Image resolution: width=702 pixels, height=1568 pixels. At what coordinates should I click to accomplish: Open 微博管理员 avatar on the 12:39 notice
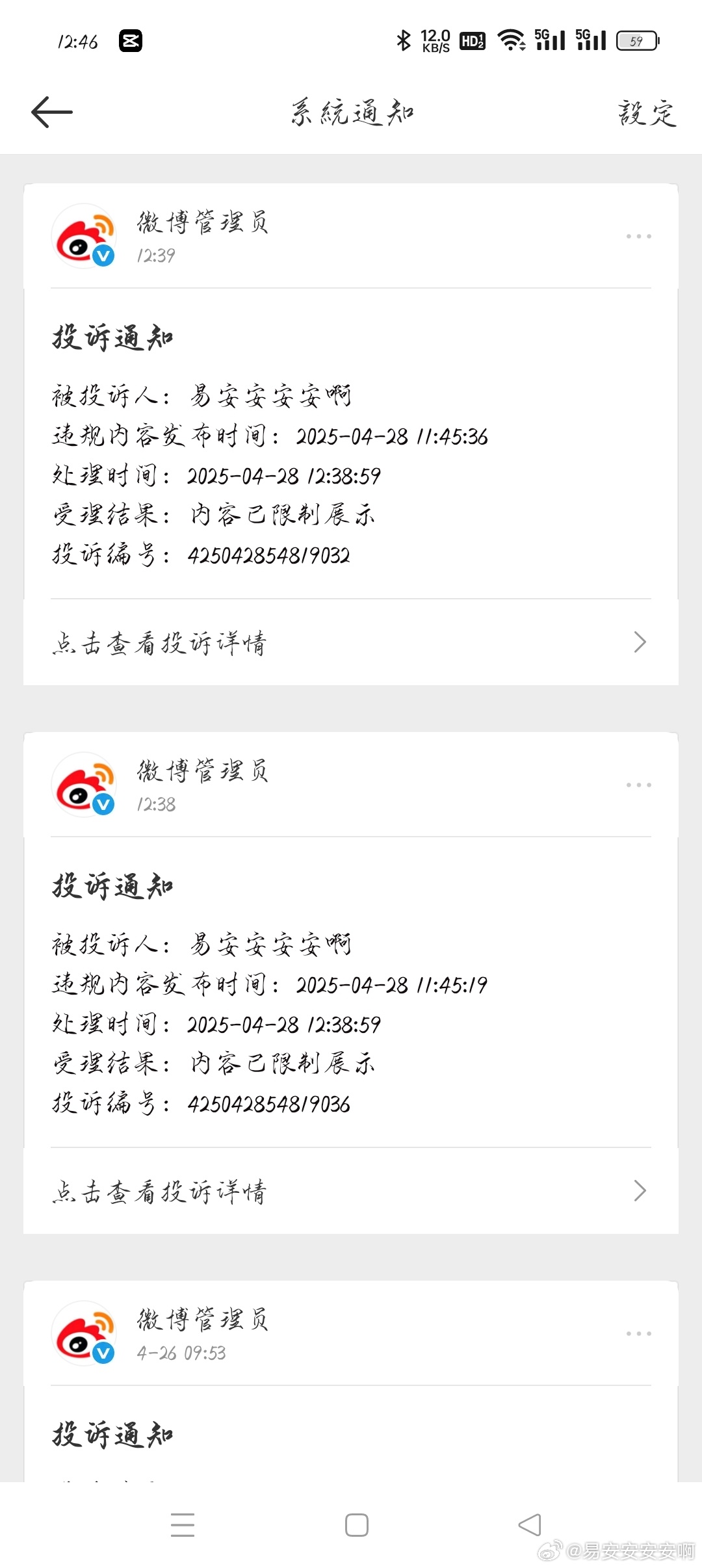point(84,236)
